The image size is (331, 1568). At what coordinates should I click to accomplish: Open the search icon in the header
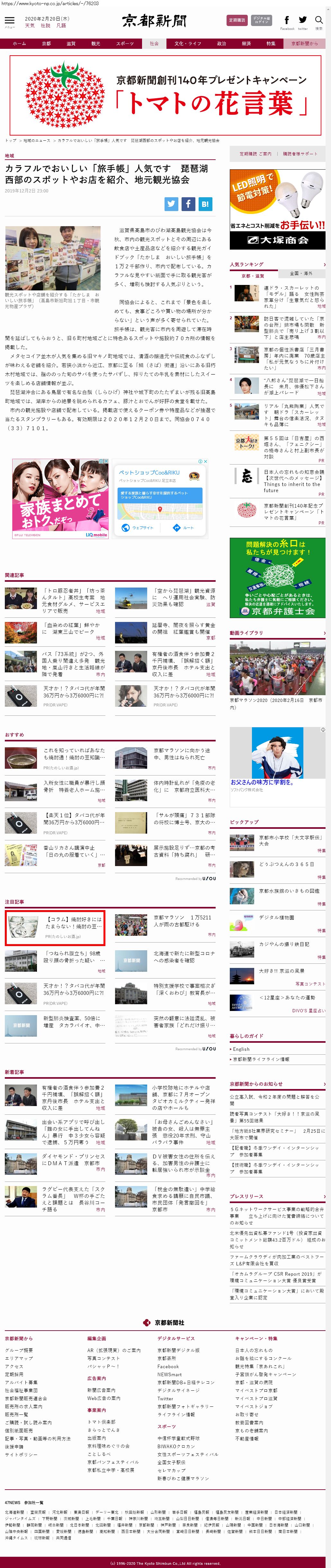tap(319, 22)
